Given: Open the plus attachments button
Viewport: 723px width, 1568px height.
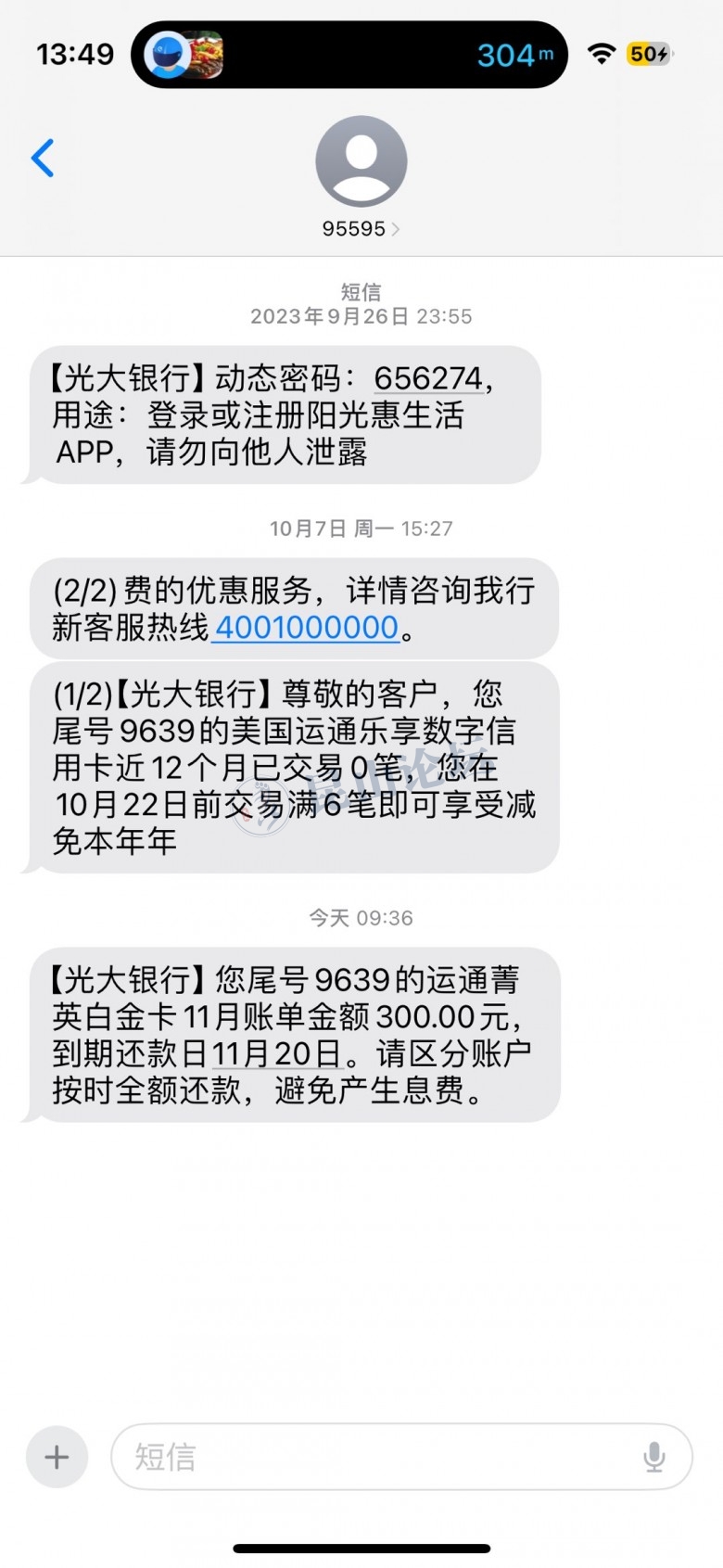Looking at the screenshot, I should coord(57,1457).
